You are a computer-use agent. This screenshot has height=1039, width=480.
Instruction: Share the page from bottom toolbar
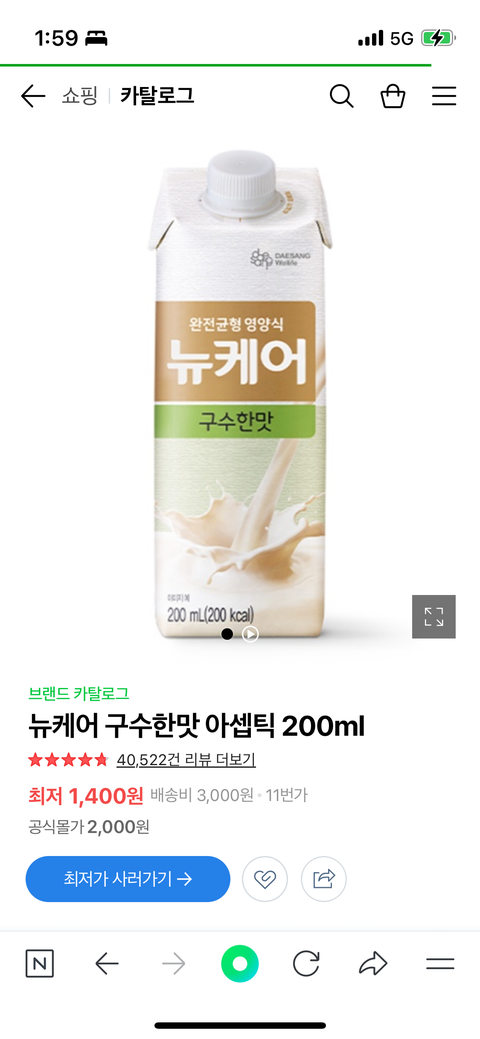click(373, 963)
